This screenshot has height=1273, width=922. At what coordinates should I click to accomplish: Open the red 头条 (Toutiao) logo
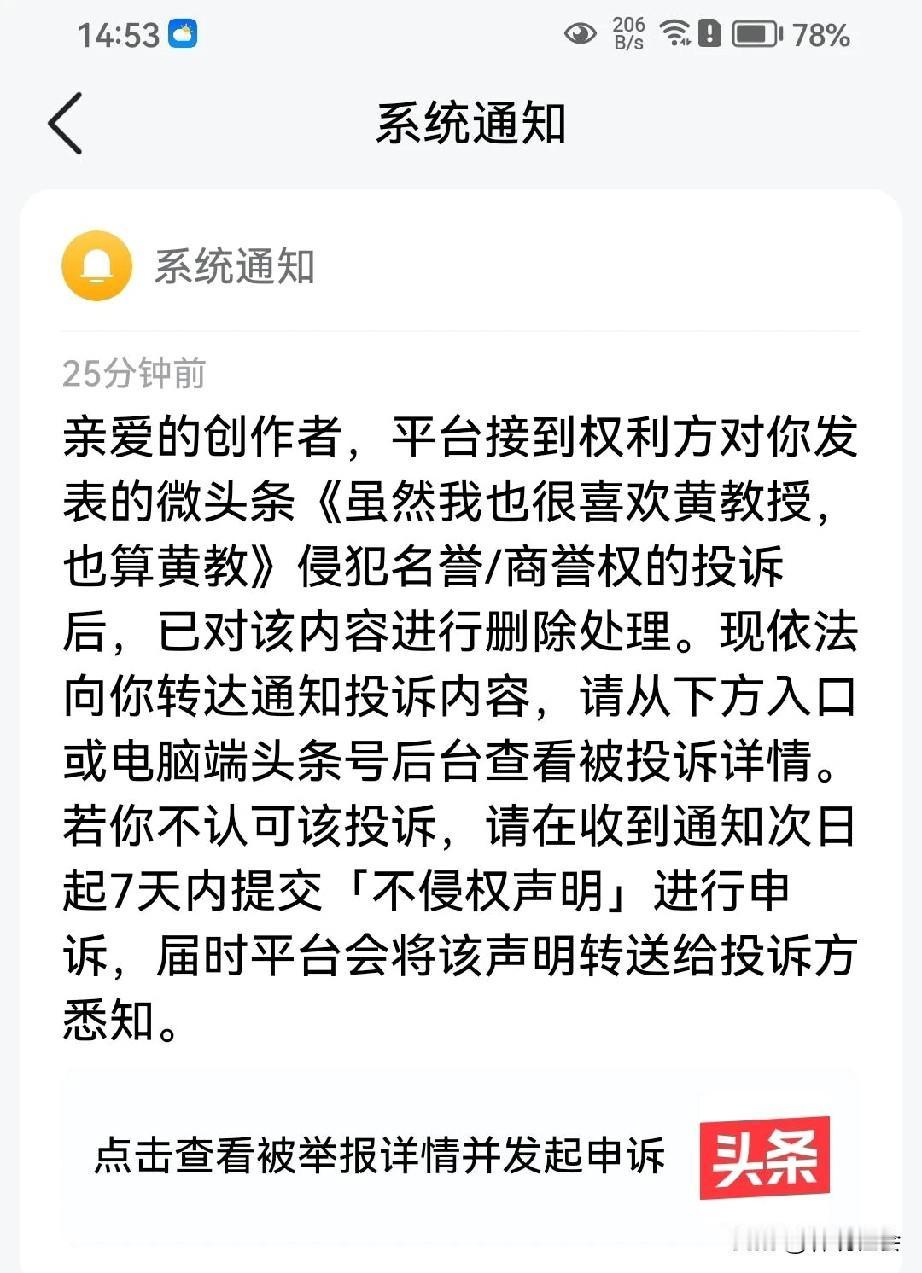[x=767, y=1155]
